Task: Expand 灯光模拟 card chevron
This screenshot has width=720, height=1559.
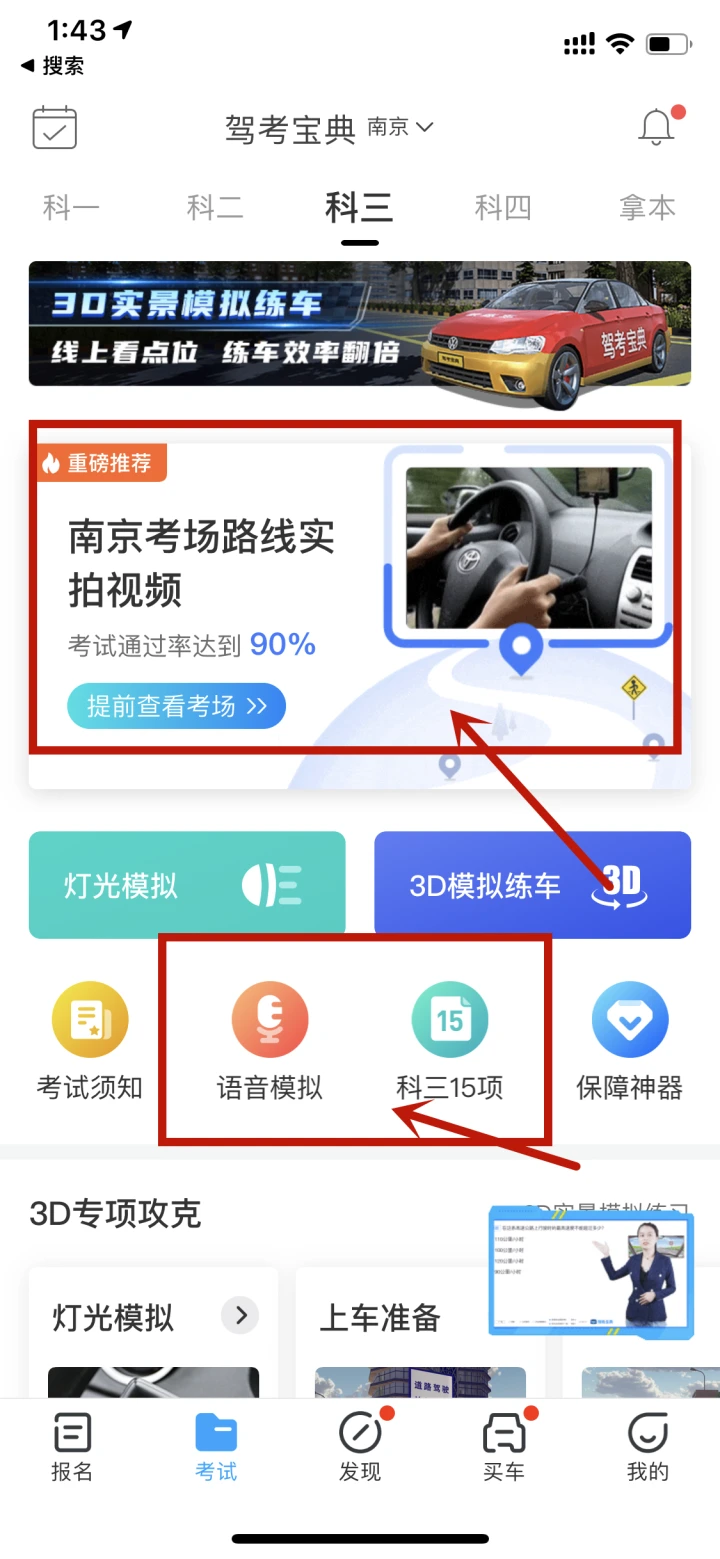Action: 240,1315
